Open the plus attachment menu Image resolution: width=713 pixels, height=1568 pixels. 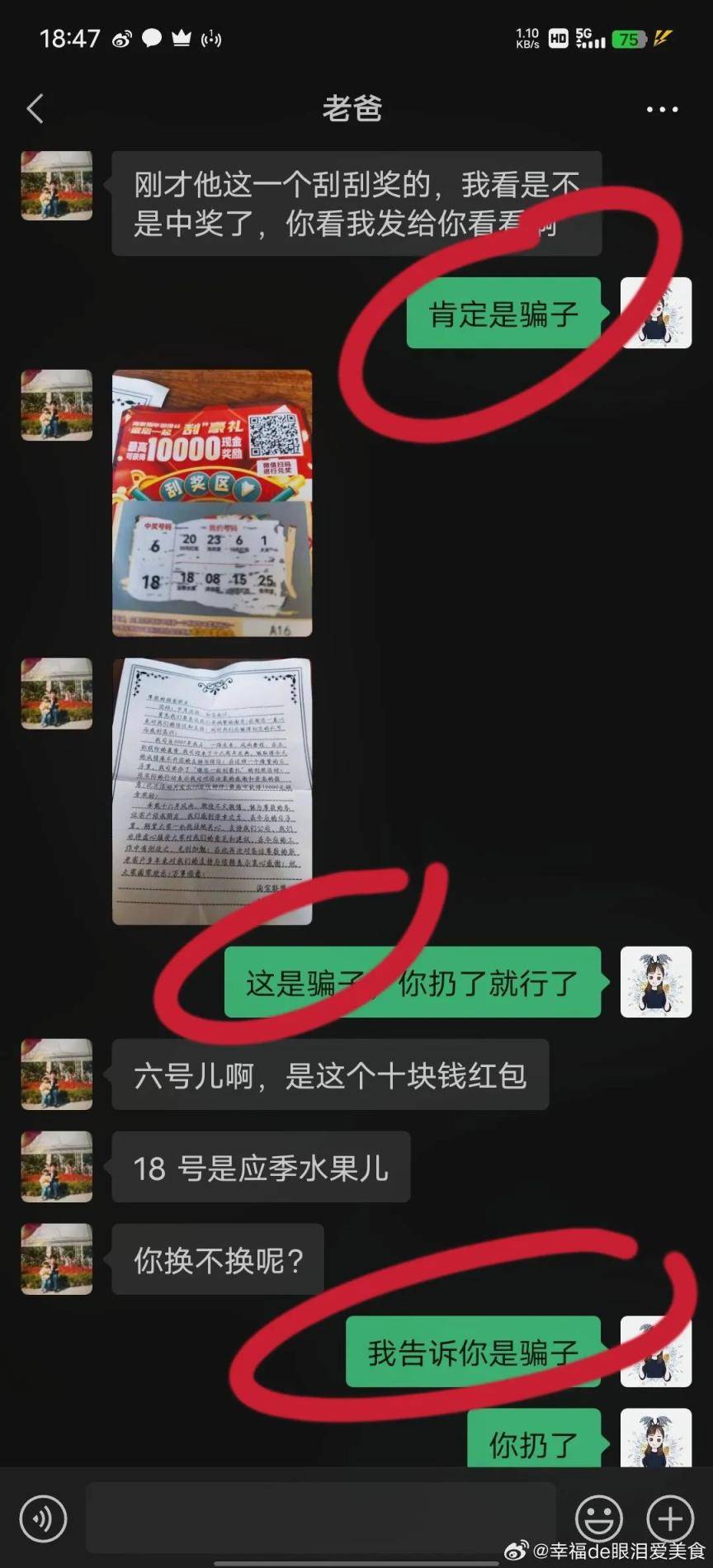click(x=669, y=1518)
